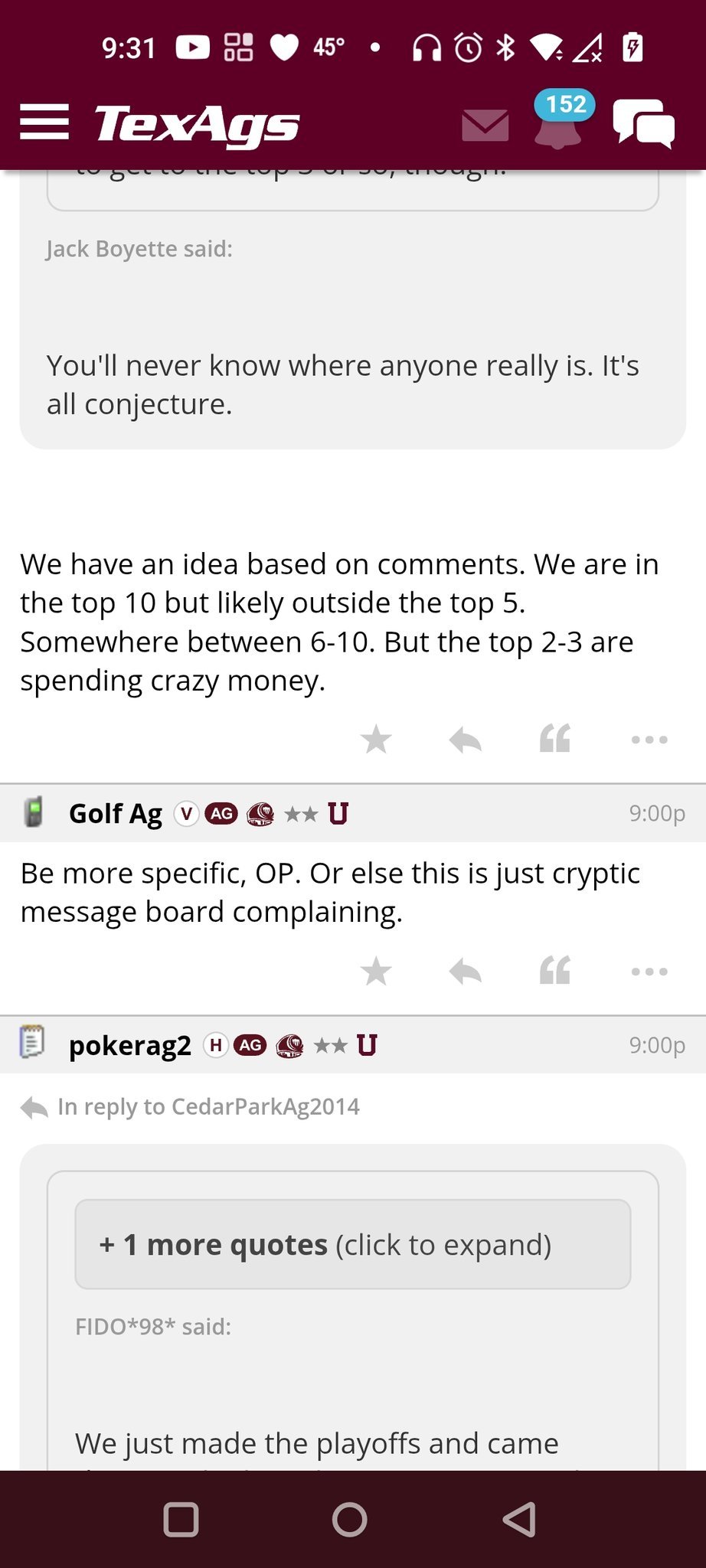
Task: Open more options on top 10 spending post
Action: click(649, 740)
